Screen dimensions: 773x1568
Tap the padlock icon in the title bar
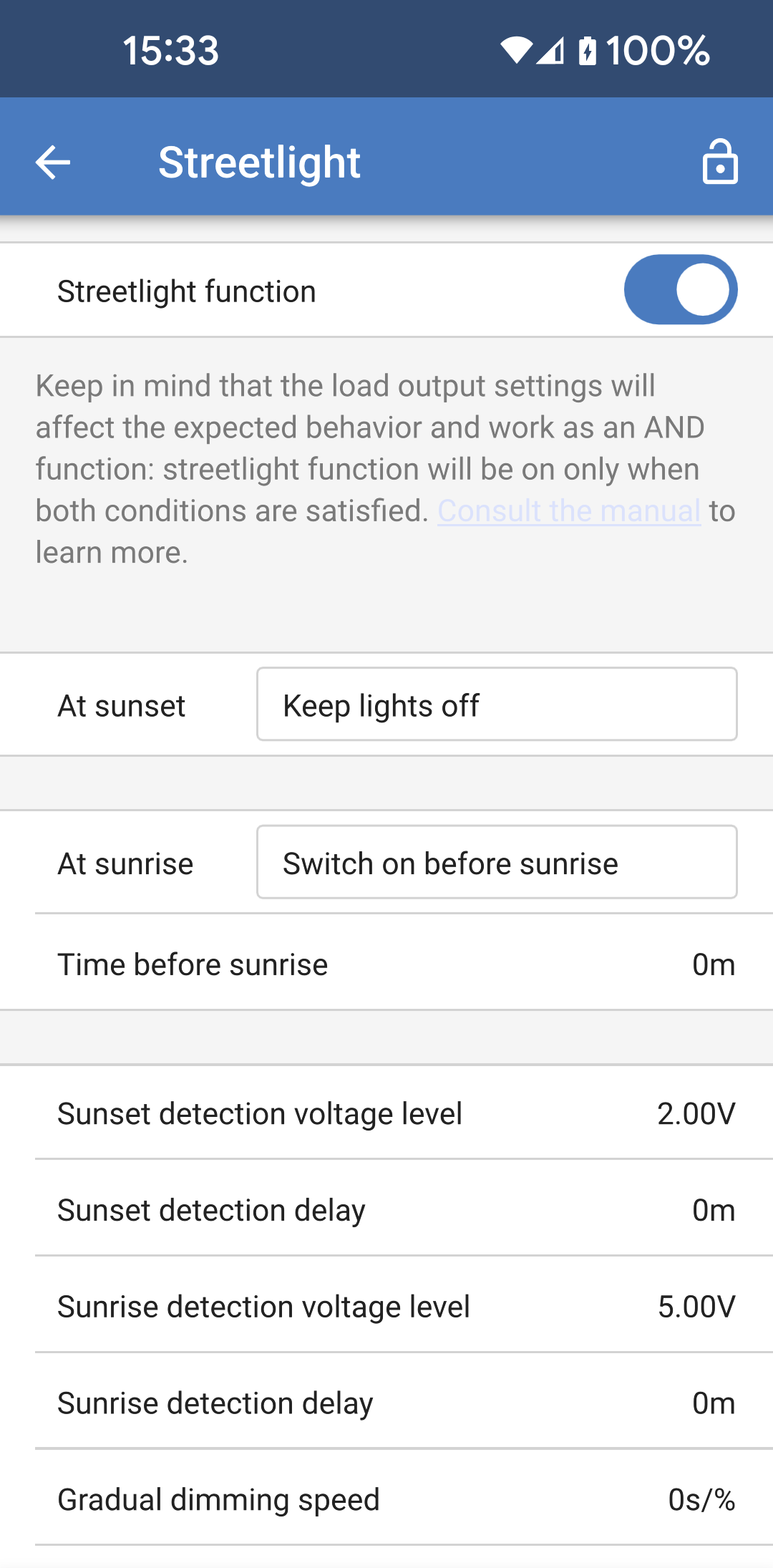pos(720,161)
